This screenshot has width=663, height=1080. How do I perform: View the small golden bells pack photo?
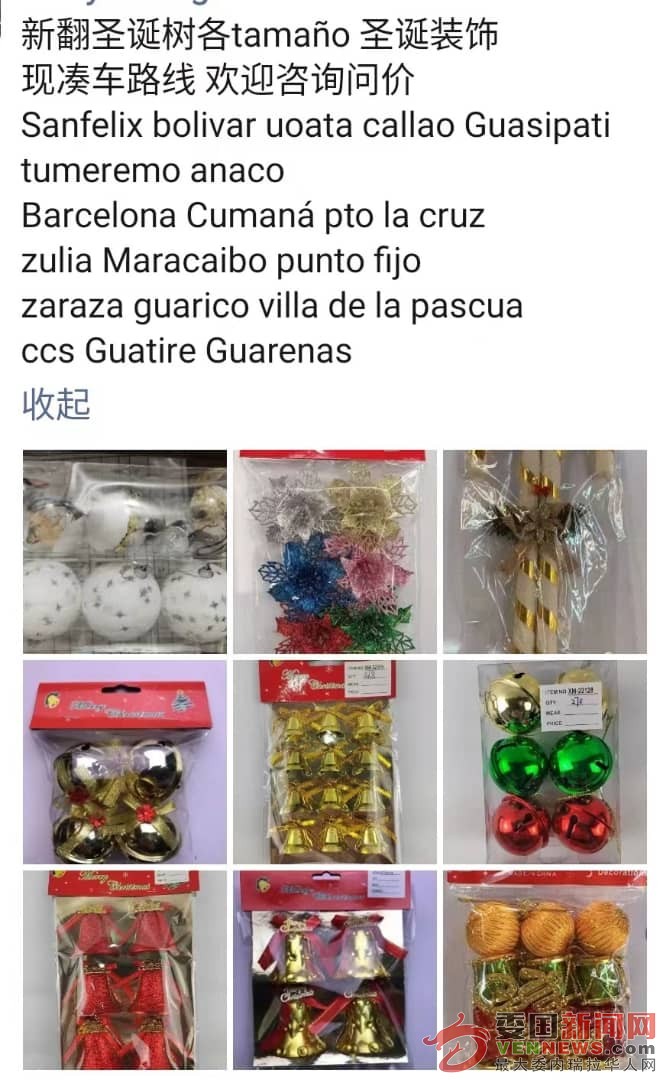click(x=335, y=762)
